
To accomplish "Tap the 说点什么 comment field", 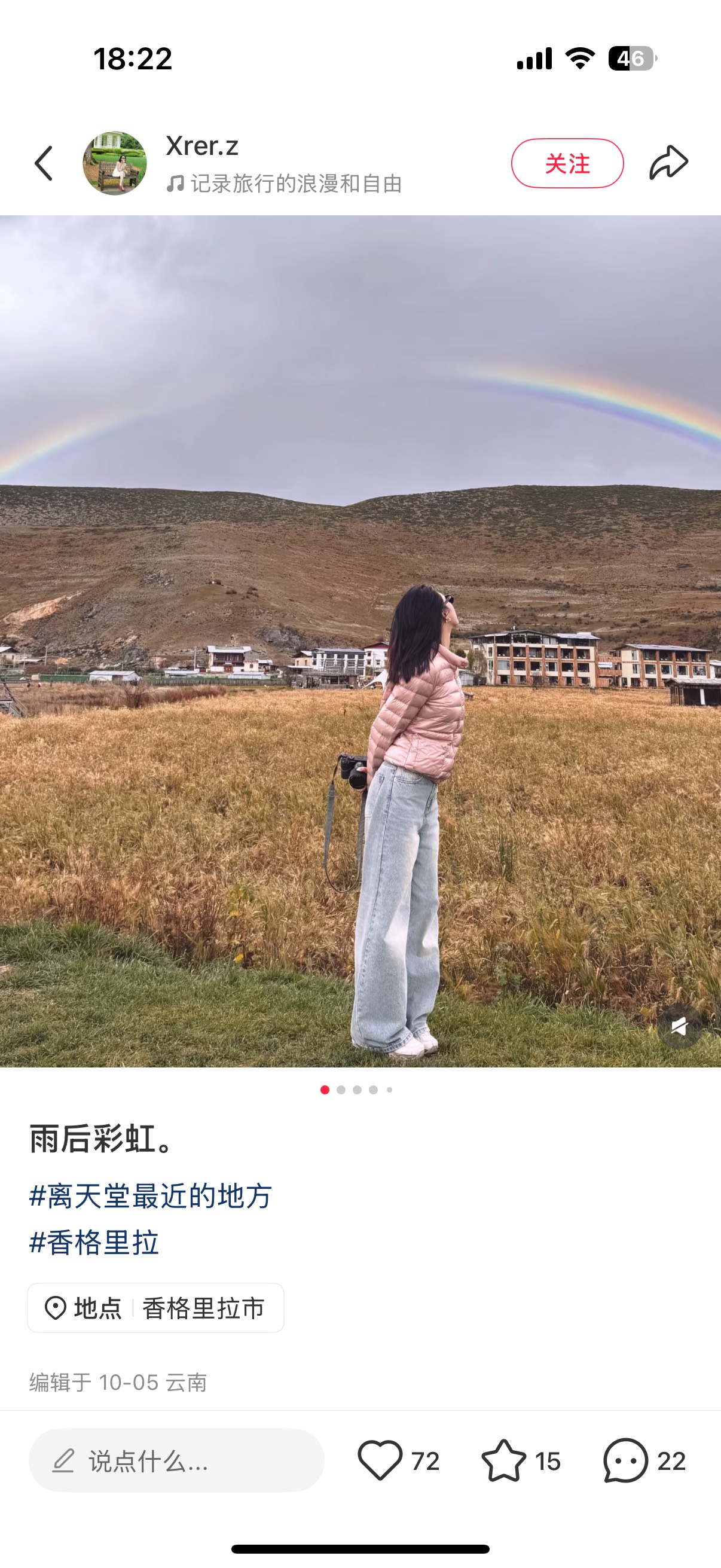I will point(176,1460).
